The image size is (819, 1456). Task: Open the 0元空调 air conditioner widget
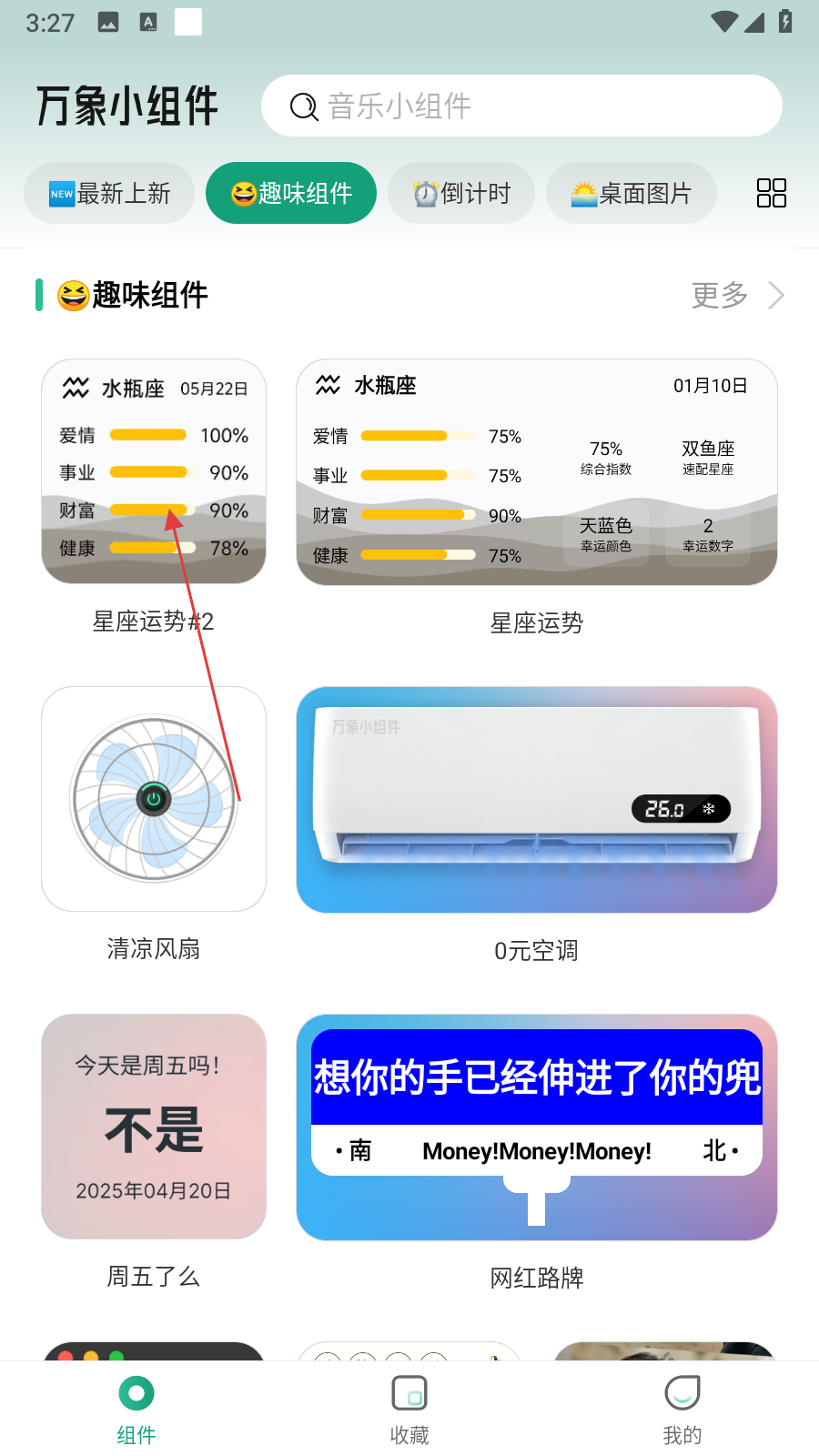pyautogui.click(x=537, y=800)
